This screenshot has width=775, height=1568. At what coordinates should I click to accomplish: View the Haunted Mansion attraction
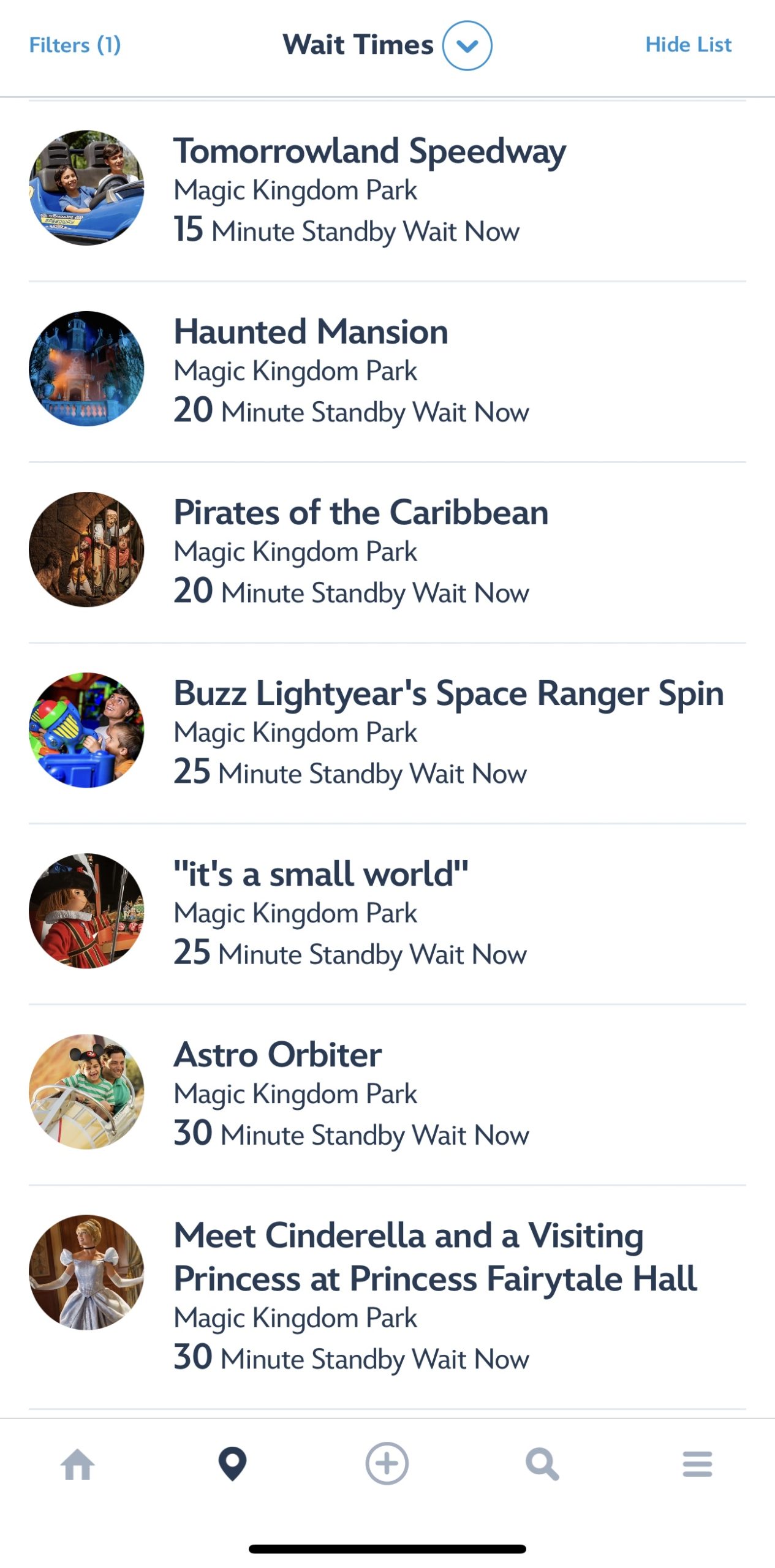(x=311, y=332)
